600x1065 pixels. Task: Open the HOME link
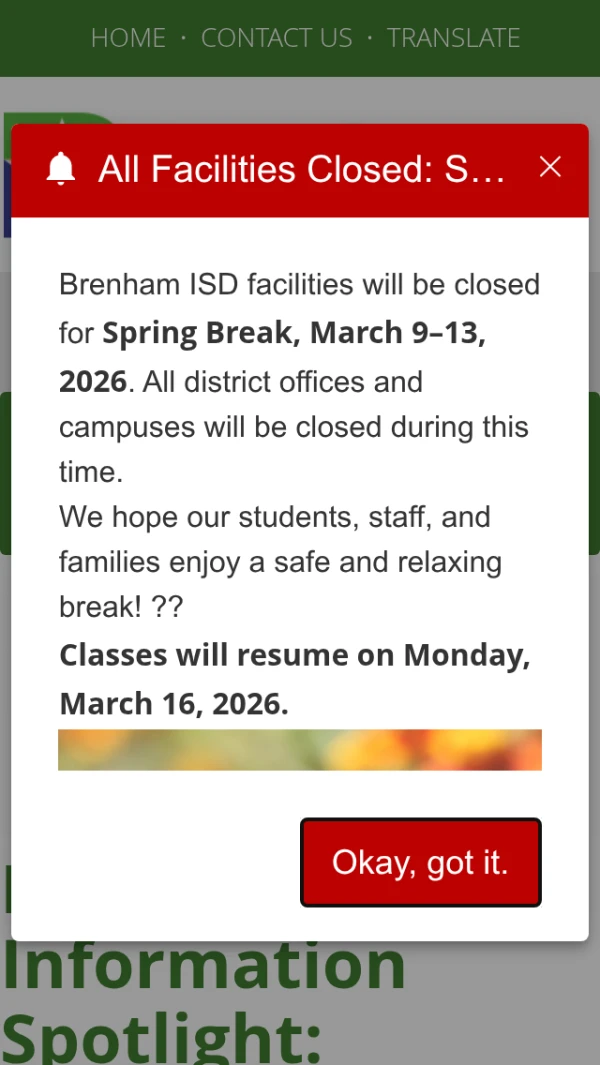point(128,38)
